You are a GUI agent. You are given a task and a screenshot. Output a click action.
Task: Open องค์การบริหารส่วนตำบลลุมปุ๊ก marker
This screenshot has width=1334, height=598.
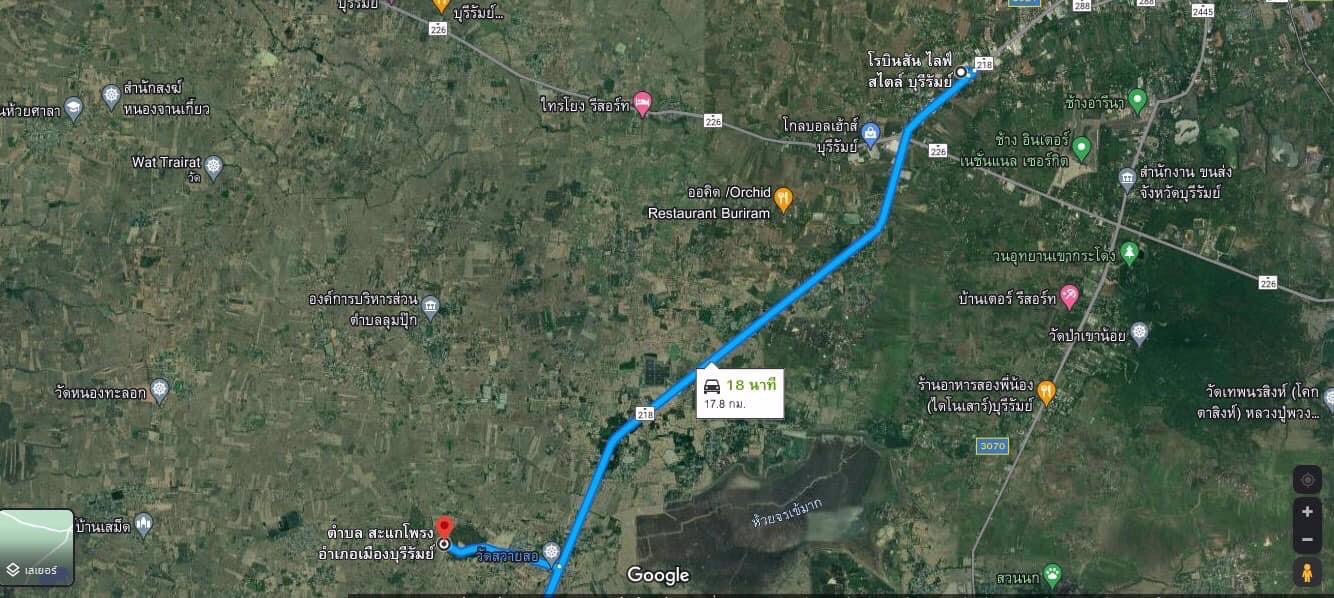(x=430, y=306)
